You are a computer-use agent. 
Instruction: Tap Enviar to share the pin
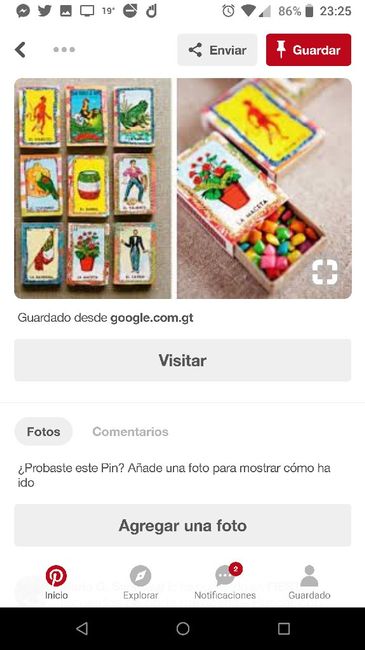[x=217, y=50]
